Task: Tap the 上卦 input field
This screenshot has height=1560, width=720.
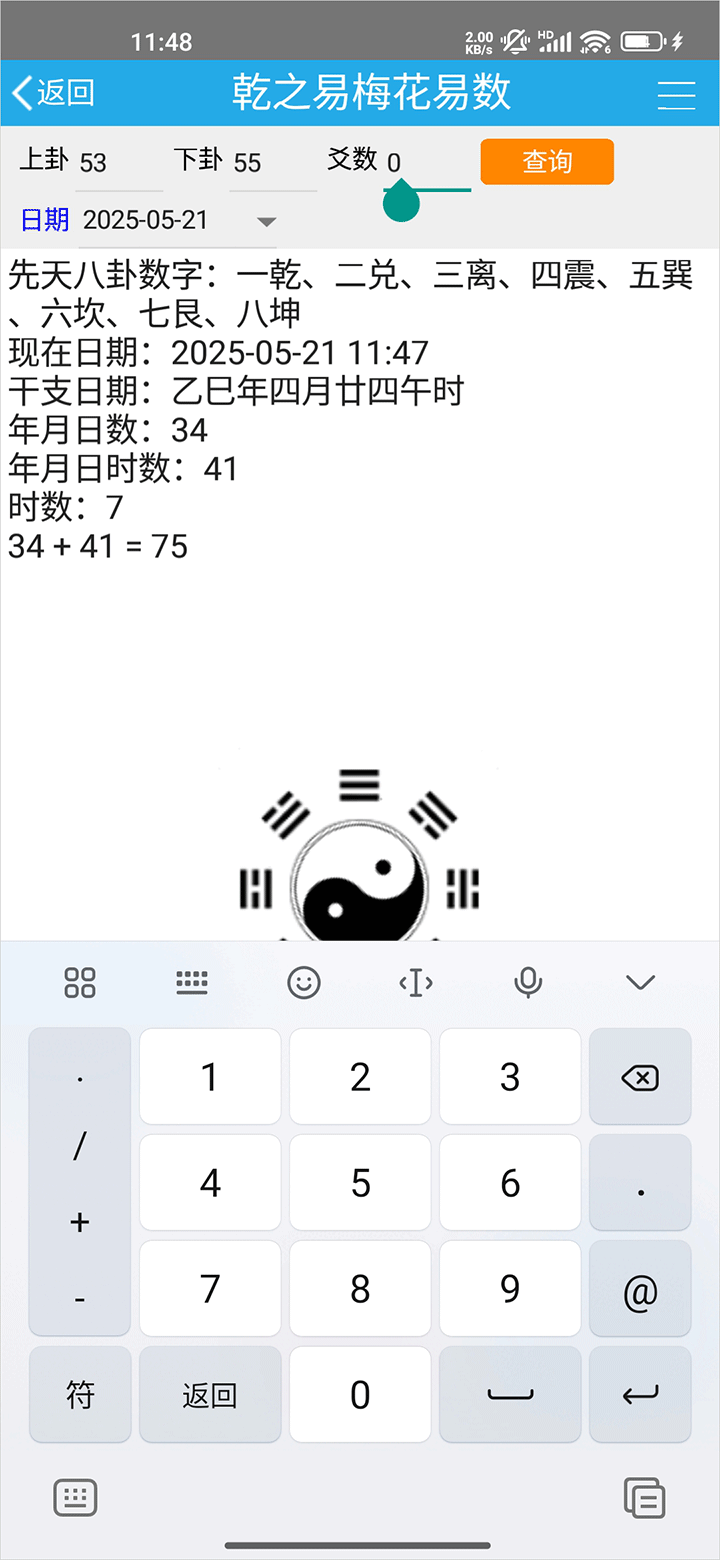Action: pos(118,163)
